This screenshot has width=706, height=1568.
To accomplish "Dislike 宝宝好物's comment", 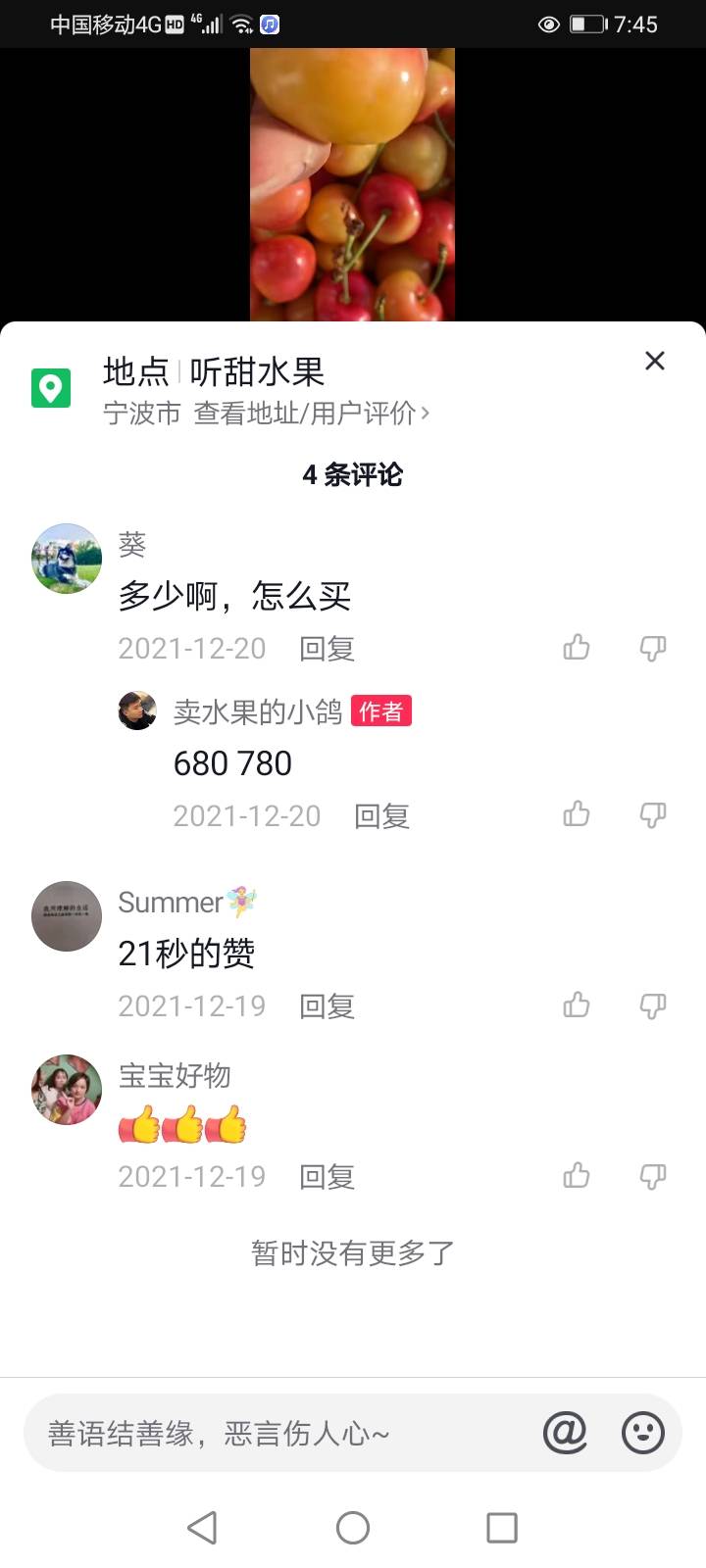I will [653, 1175].
